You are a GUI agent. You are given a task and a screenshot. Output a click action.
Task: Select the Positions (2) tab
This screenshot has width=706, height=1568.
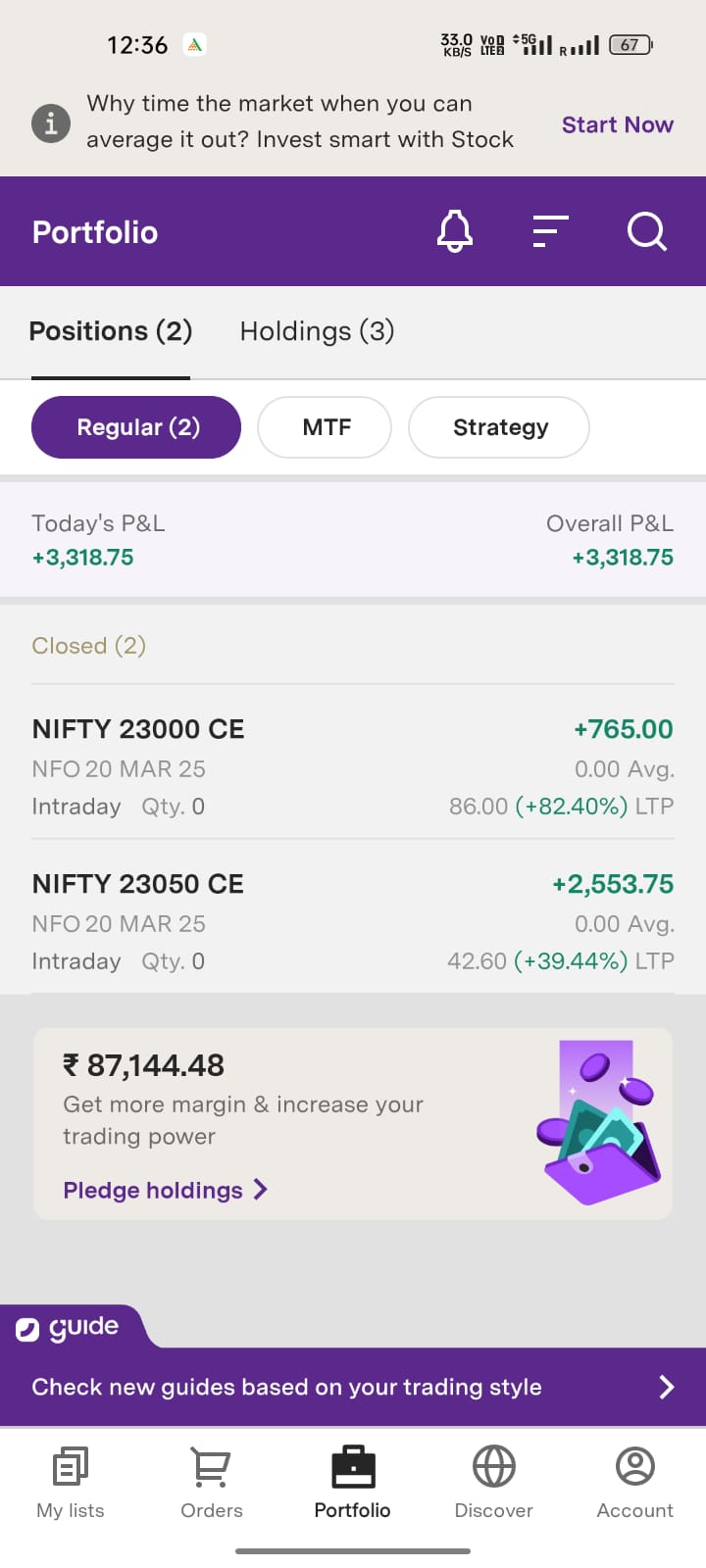point(111,331)
